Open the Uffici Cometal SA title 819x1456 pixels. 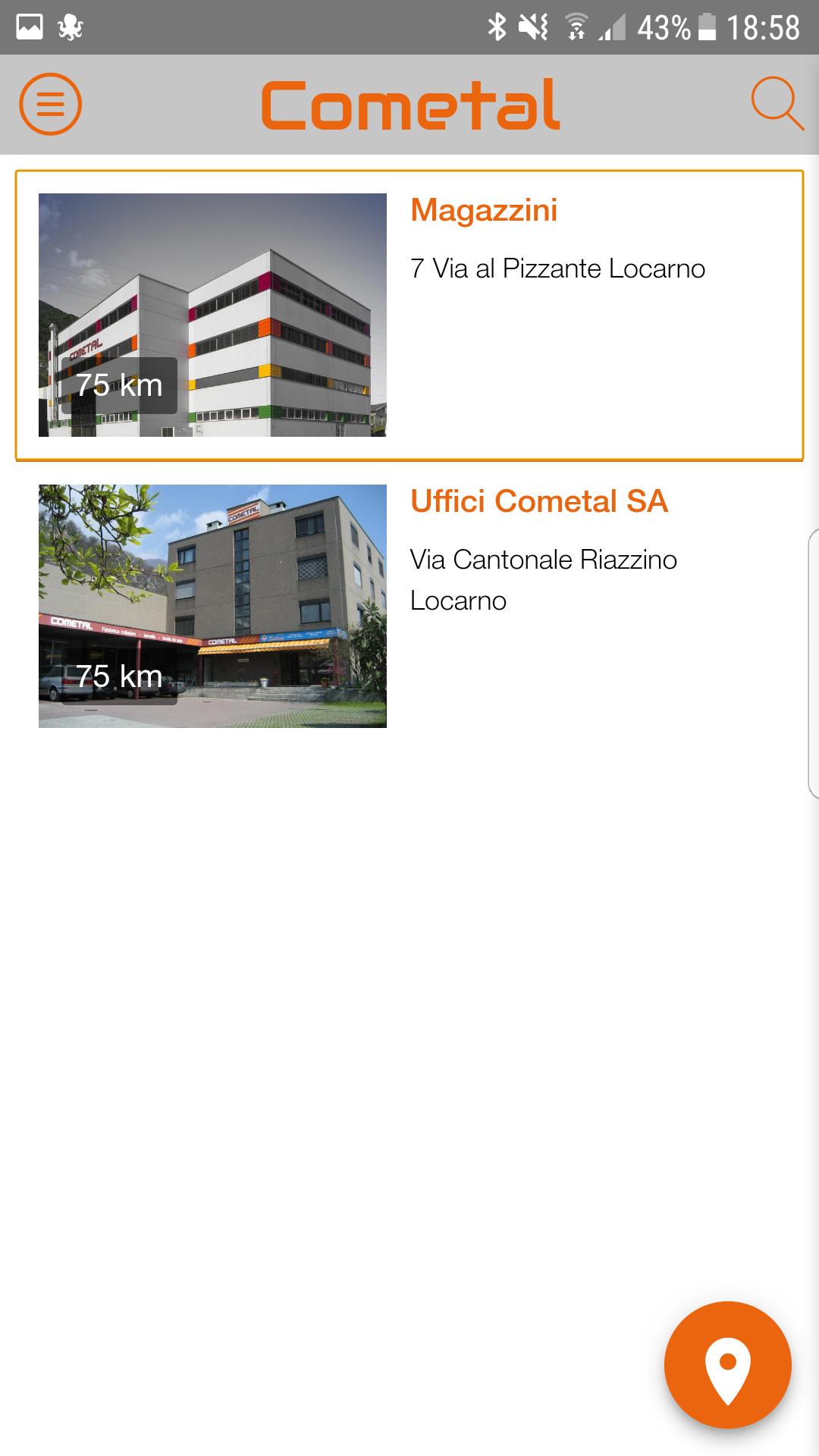click(540, 500)
